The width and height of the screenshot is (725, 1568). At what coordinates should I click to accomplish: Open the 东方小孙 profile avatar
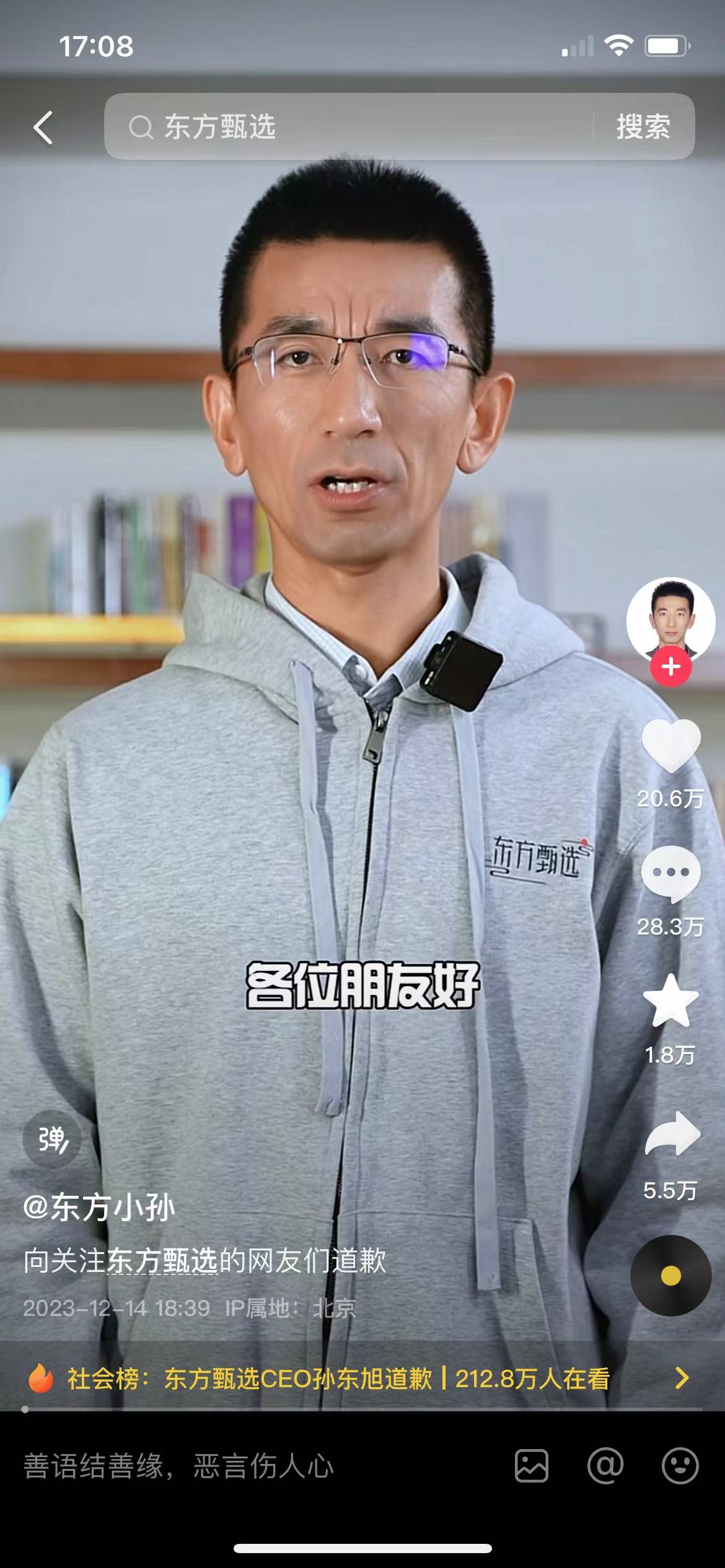pyautogui.click(x=670, y=620)
